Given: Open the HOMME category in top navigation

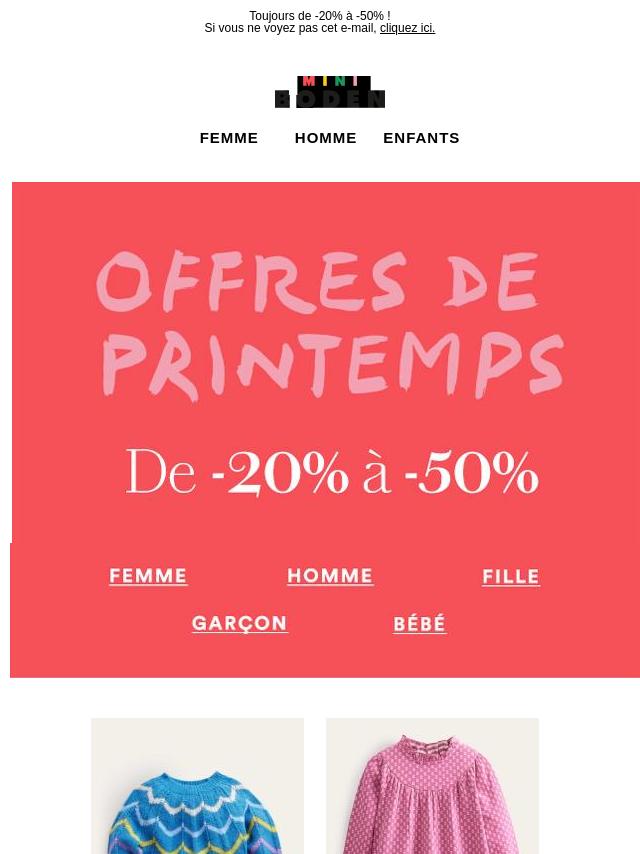Looking at the screenshot, I should 325,138.
